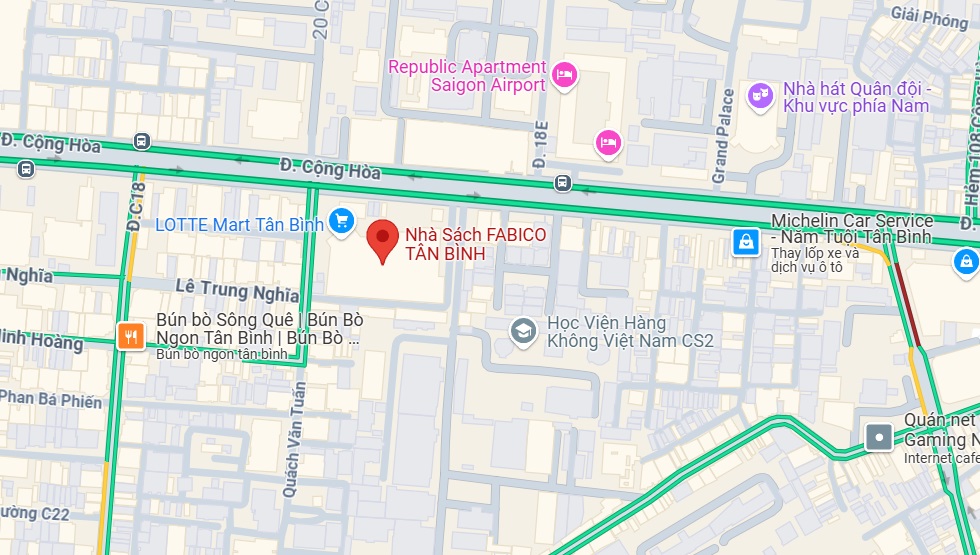Tap the Quán net Gaming internet cafe marker

coord(879,437)
